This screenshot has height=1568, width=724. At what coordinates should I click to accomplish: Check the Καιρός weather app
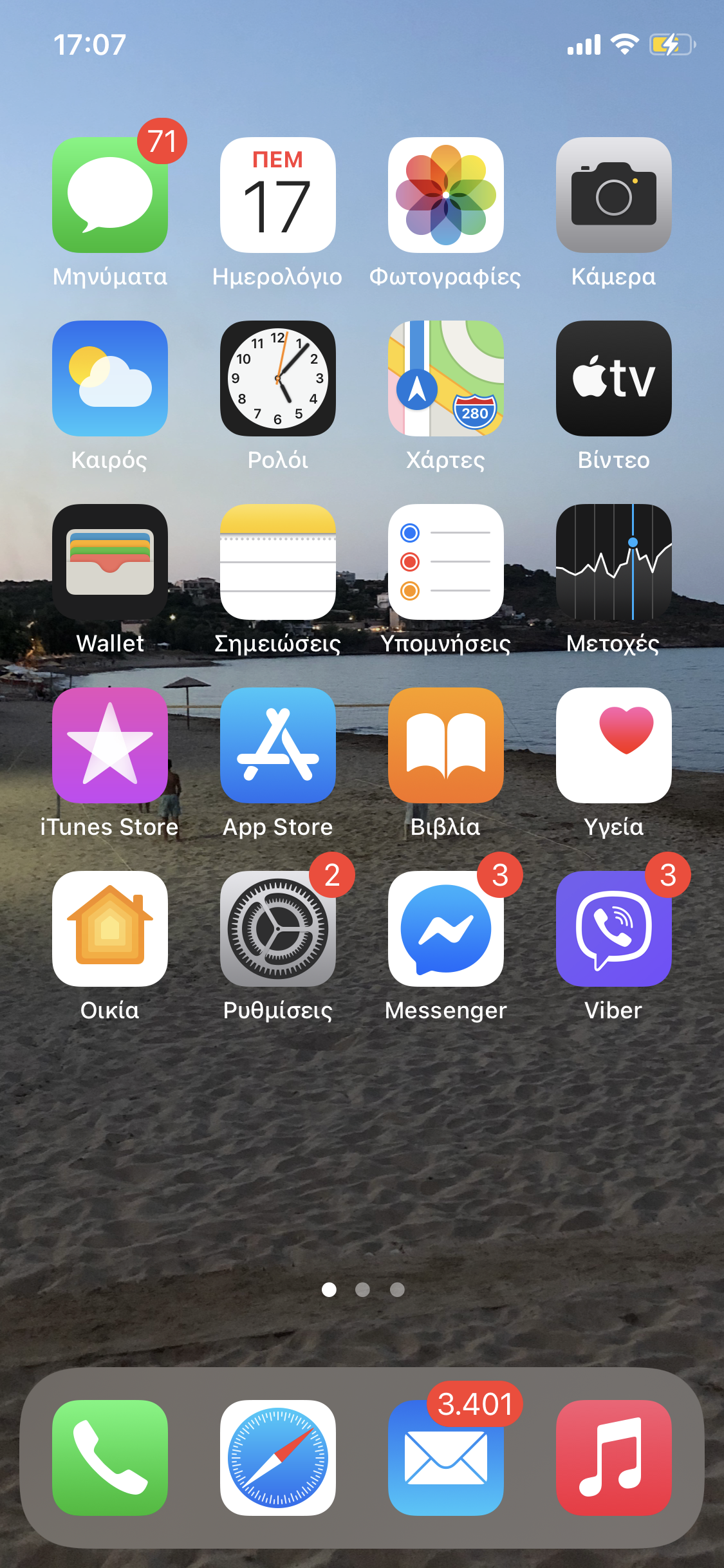coord(110,378)
